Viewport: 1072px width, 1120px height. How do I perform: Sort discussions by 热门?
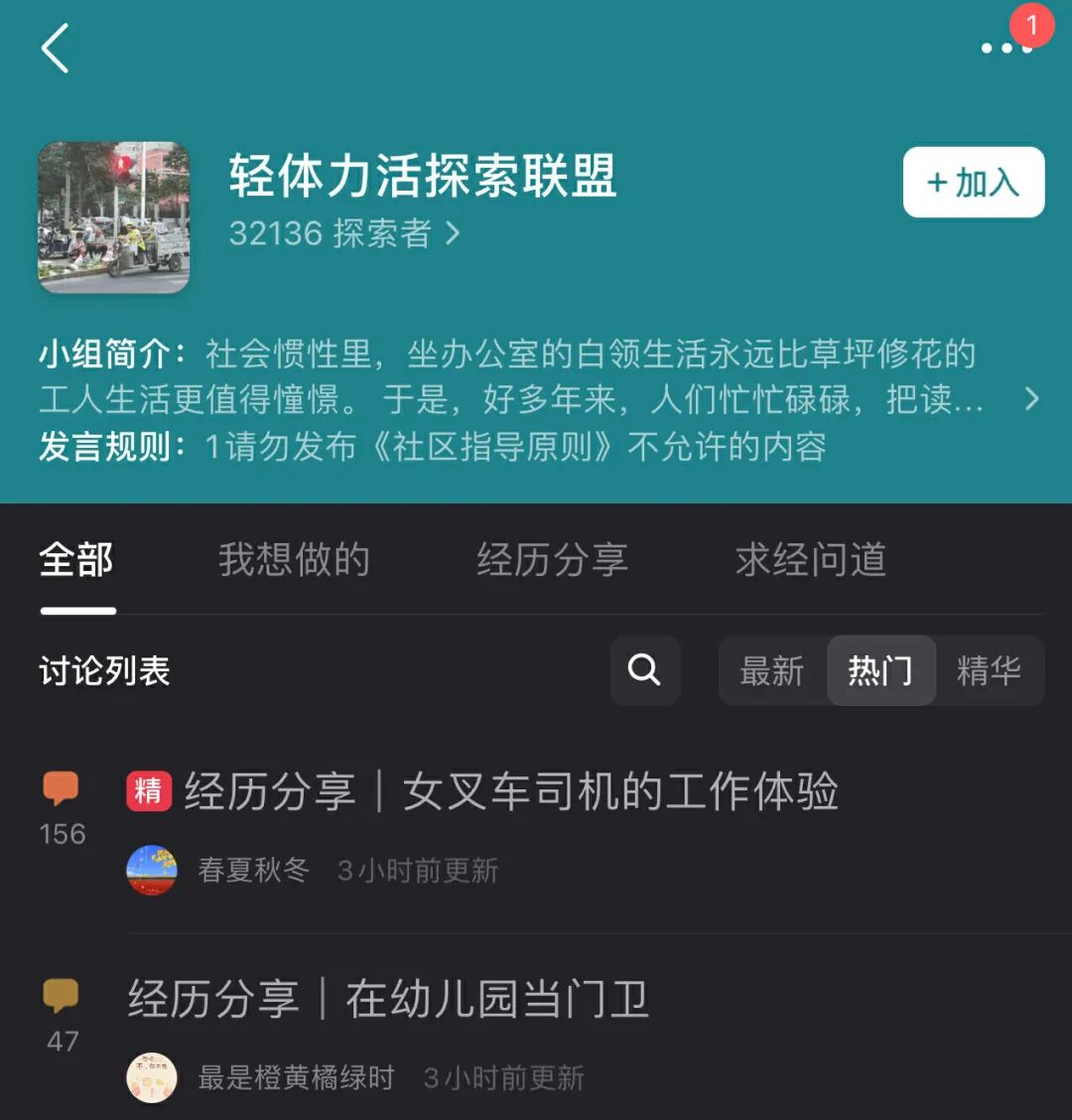pos(880,671)
